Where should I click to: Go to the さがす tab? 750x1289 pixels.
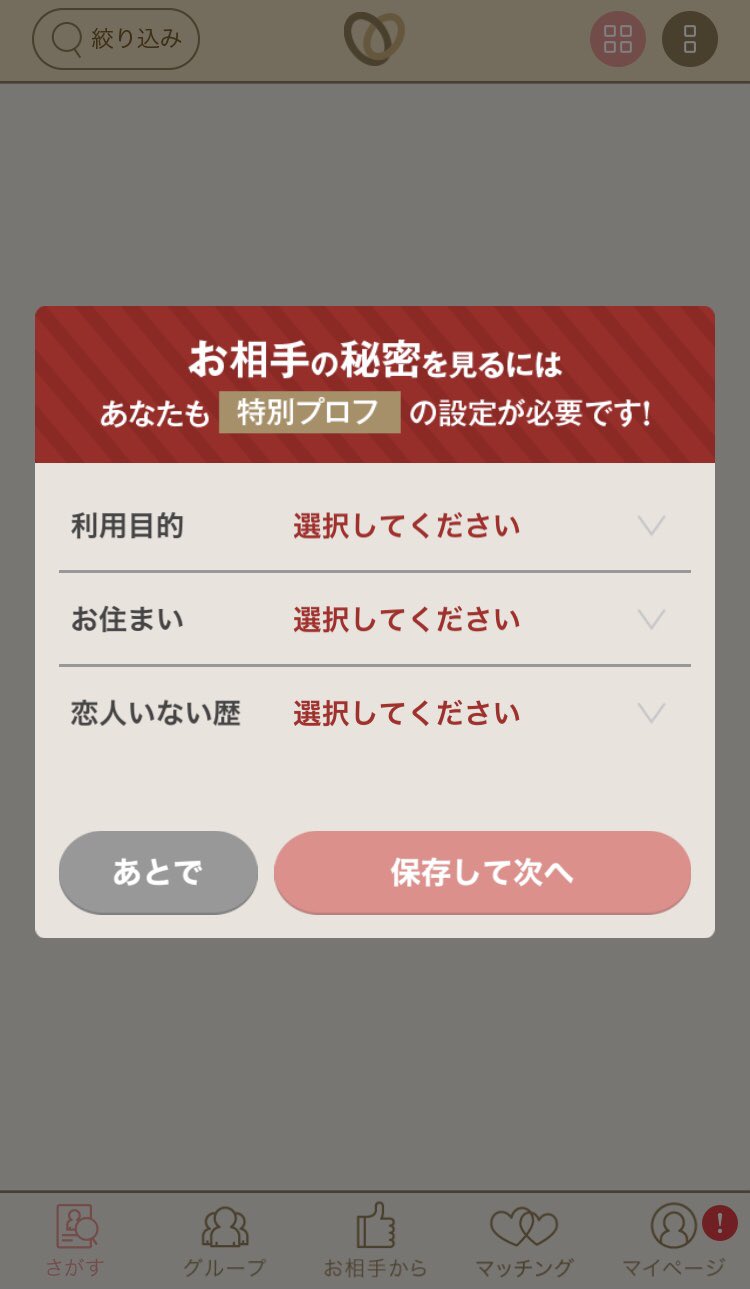coord(75,1240)
